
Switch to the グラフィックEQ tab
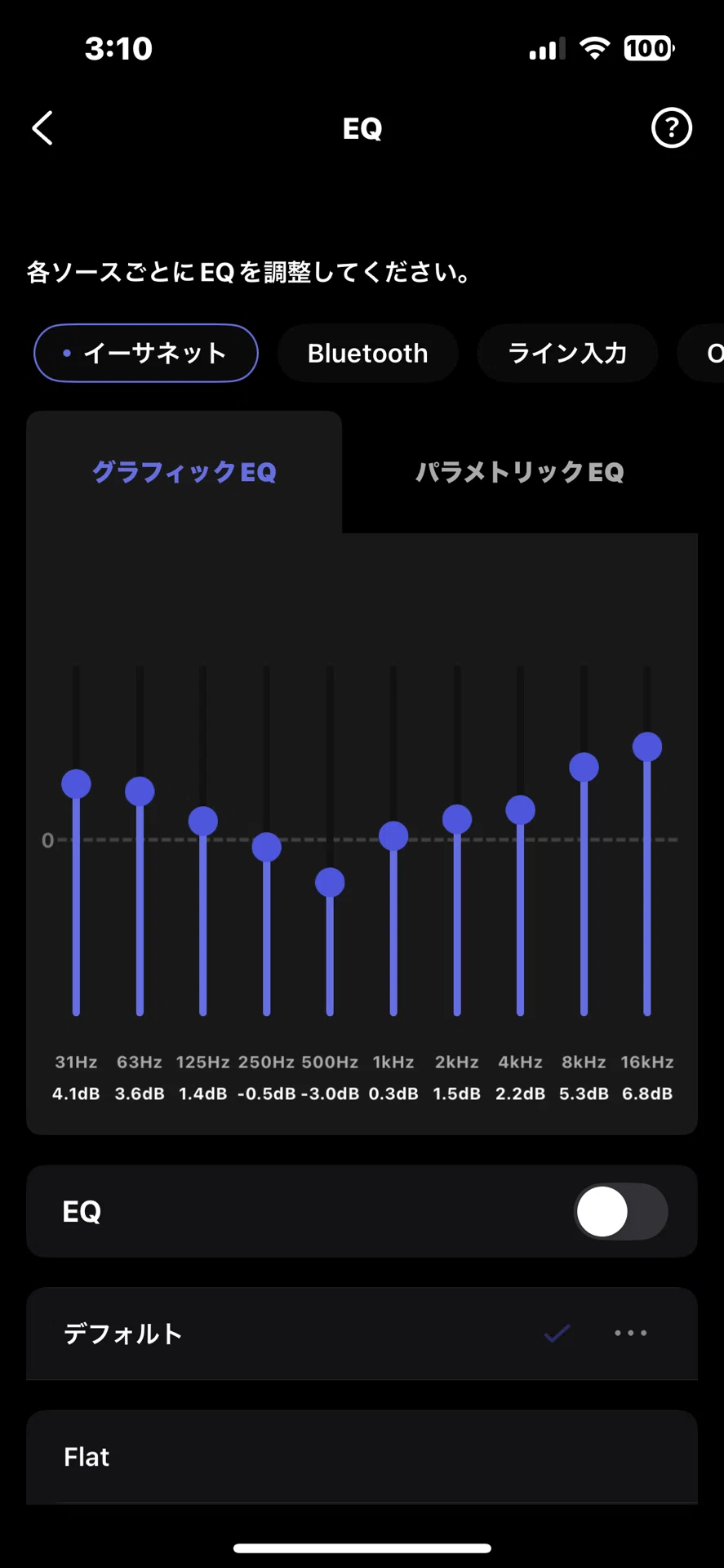[184, 472]
